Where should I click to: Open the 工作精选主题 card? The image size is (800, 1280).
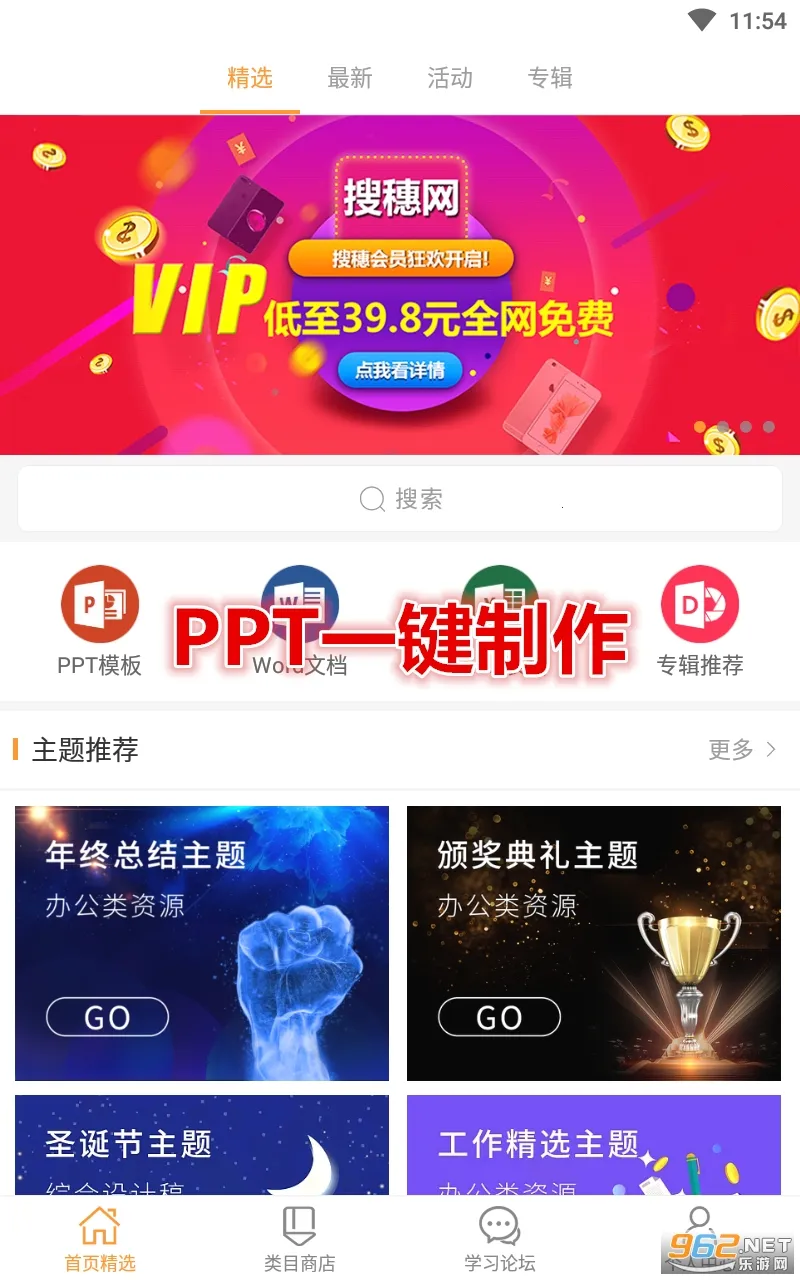pos(593,1145)
